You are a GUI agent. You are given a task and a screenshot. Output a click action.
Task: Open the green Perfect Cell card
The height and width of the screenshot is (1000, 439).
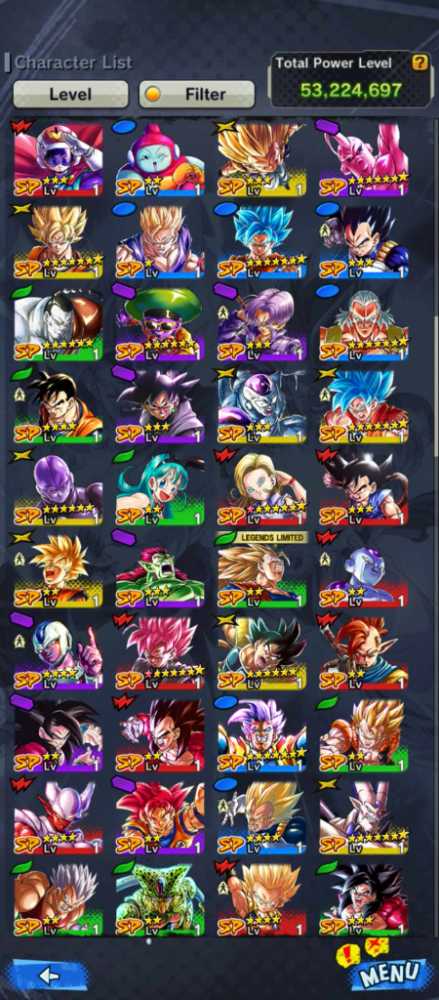(160, 898)
